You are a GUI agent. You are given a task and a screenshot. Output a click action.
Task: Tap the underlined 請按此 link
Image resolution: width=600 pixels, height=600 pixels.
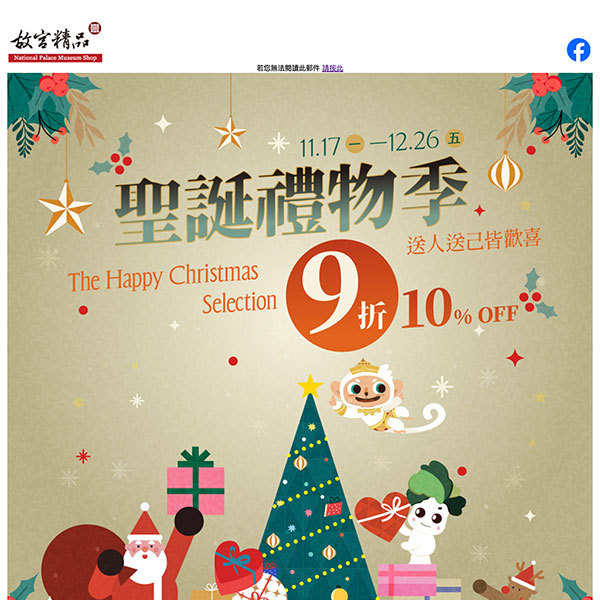tap(333, 67)
